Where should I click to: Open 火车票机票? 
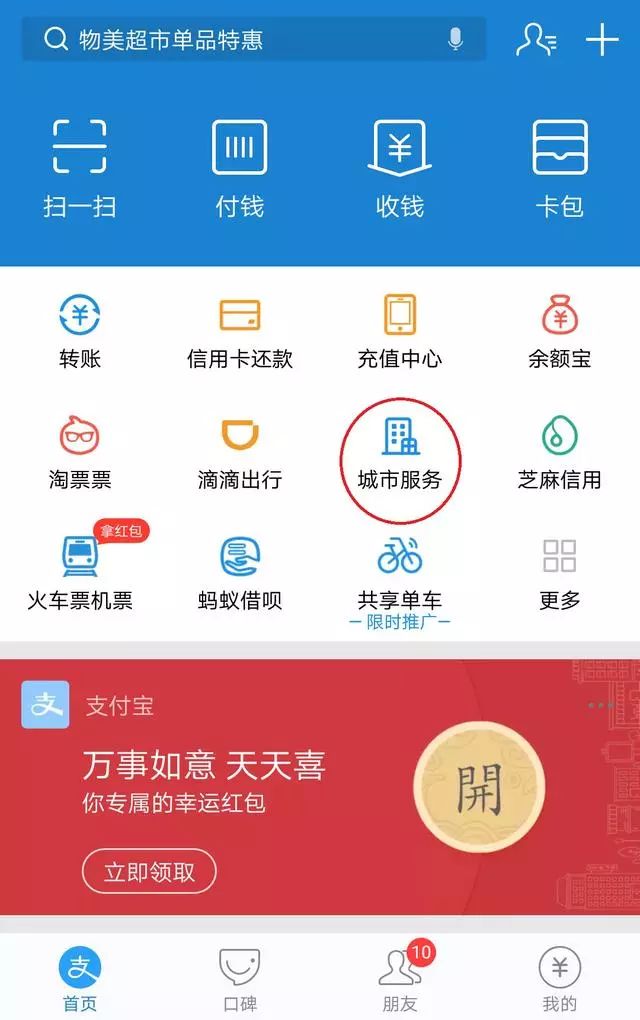[x=80, y=572]
